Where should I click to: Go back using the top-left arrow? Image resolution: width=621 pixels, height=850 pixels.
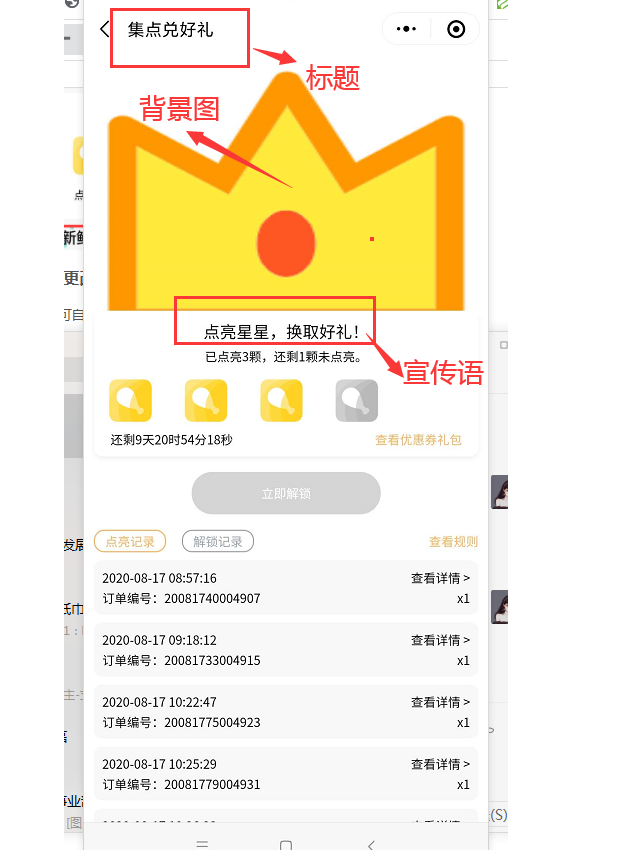tap(105, 29)
